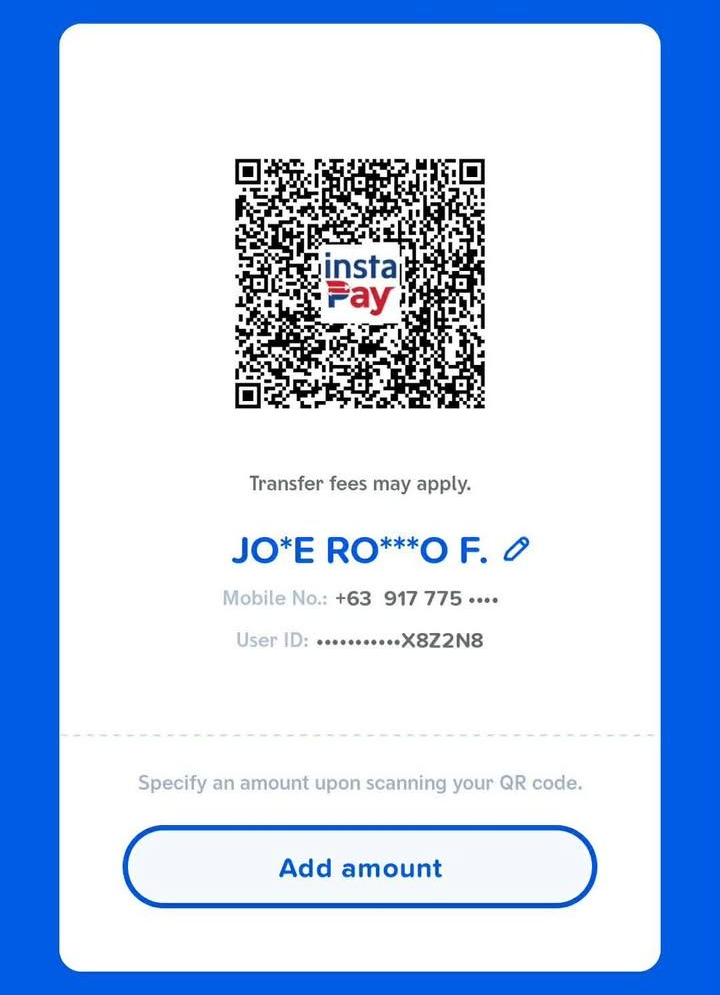Screen dimensions: 720x995
Task: Tap the pencil icon to edit the name
Action: (x=516, y=548)
